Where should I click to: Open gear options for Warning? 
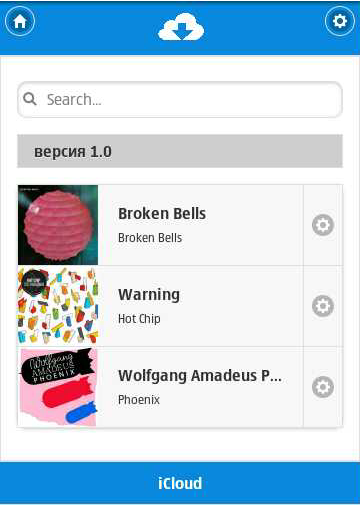(323, 306)
